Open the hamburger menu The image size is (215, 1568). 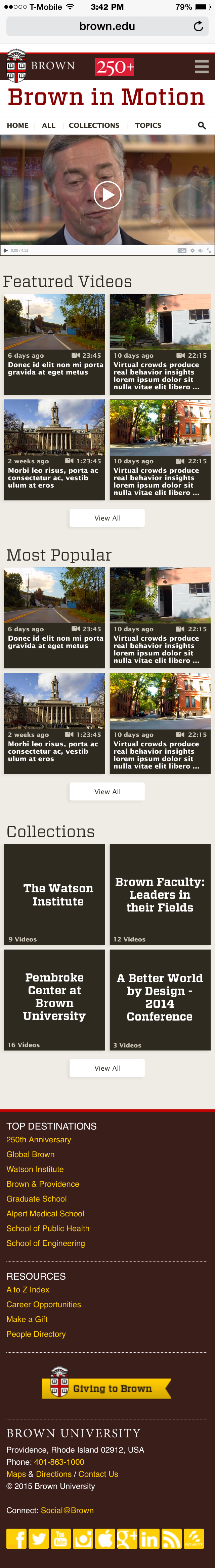coord(202,66)
